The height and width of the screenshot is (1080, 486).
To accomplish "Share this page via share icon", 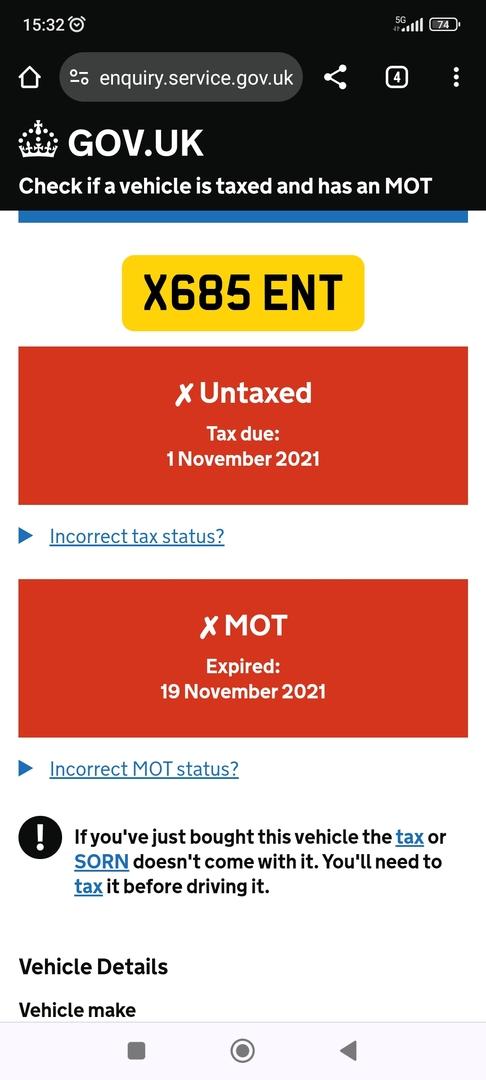I will (x=335, y=78).
